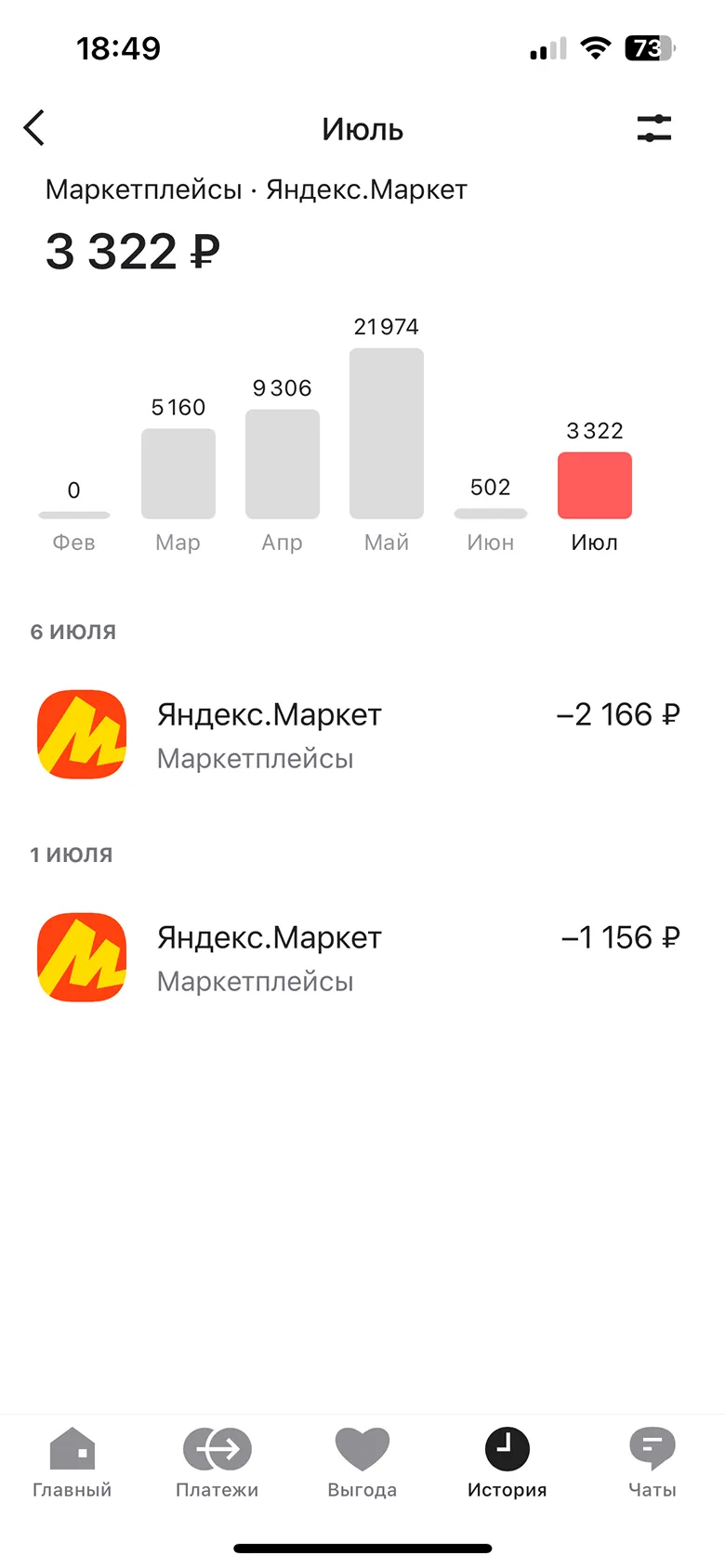
Task: Switch to the Чаты tab
Action: pos(652,1463)
